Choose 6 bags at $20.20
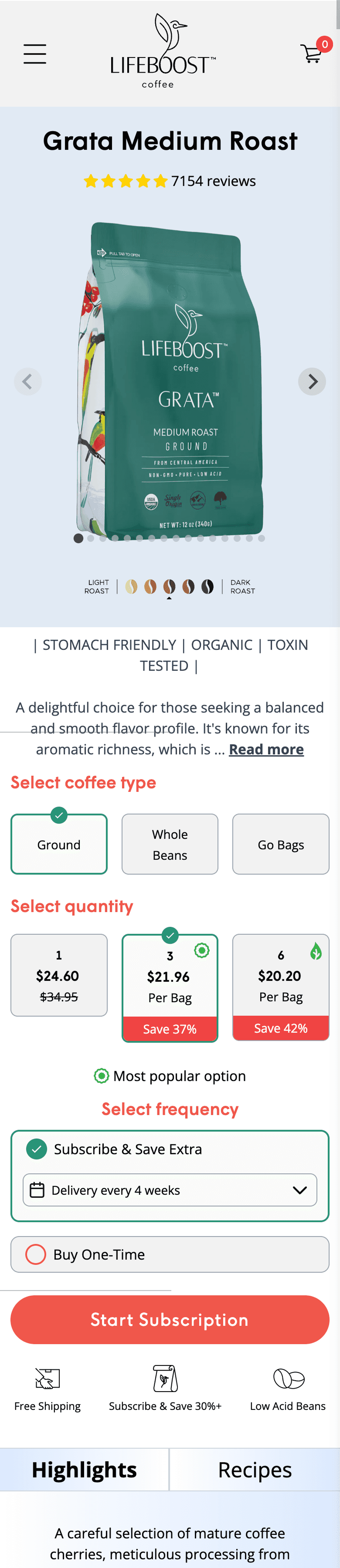The image size is (340, 1568). click(x=281, y=987)
